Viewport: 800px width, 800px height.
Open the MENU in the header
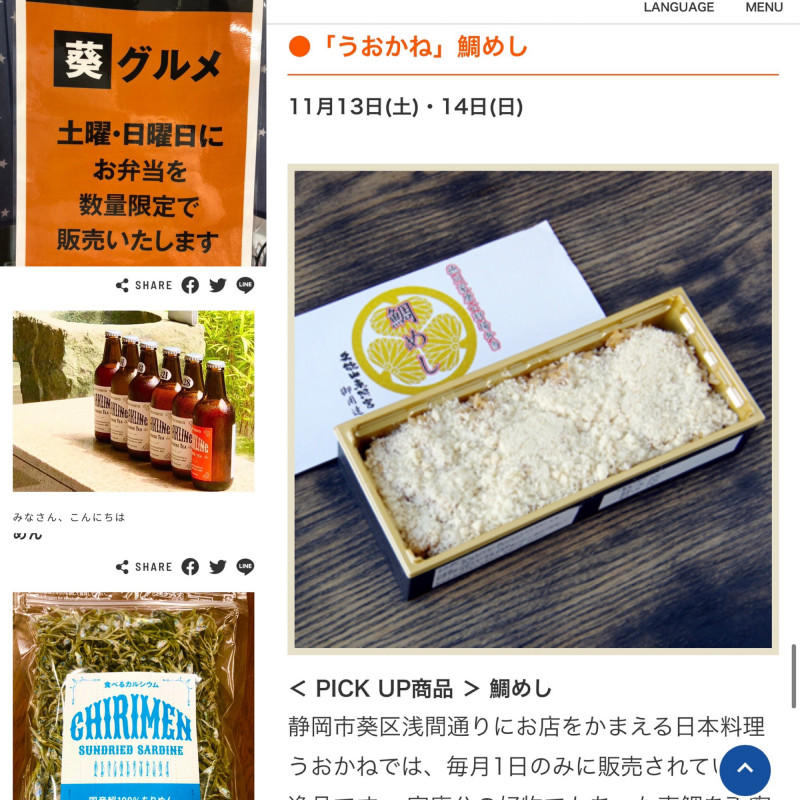pos(764,7)
